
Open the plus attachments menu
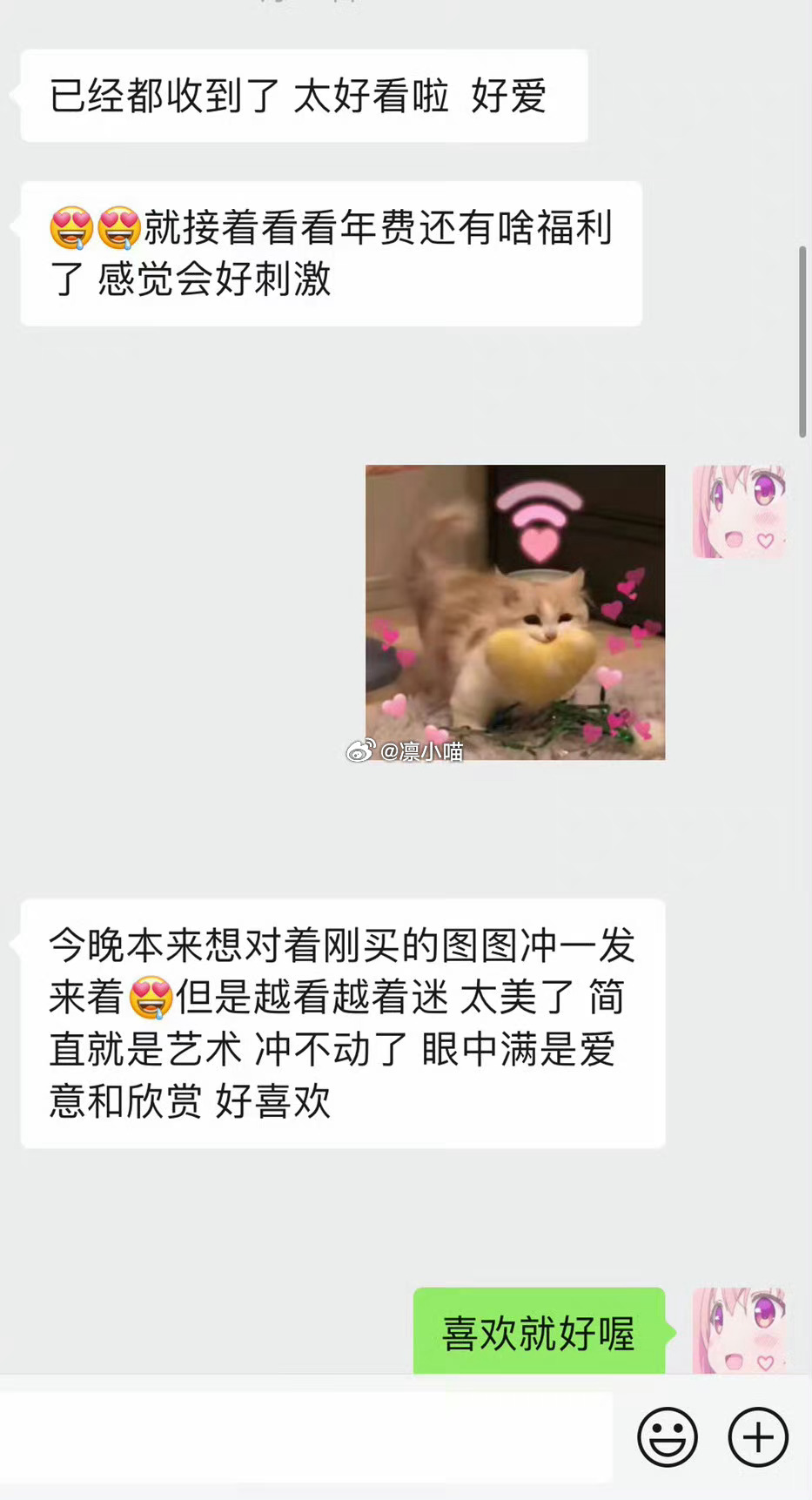coord(758,1437)
